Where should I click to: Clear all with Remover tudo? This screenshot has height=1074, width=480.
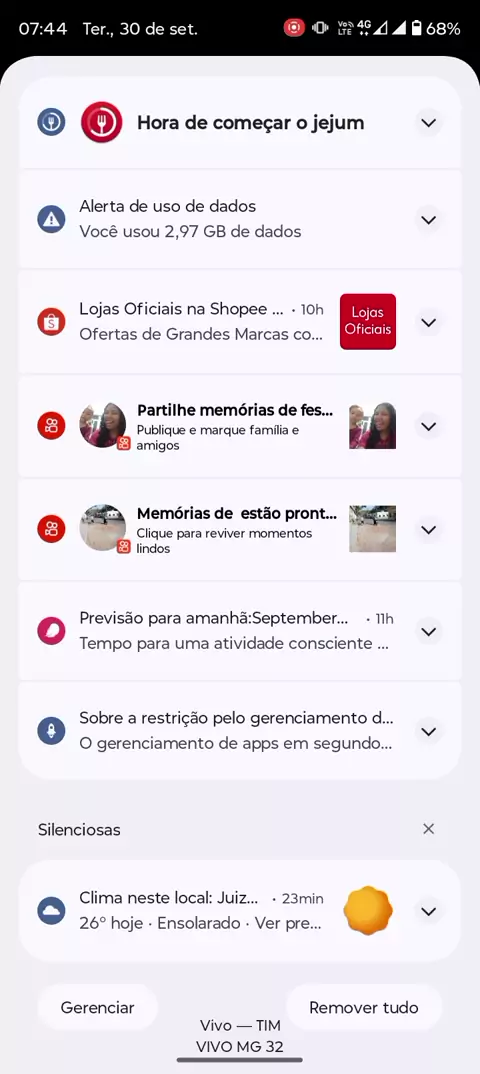click(364, 1008)
